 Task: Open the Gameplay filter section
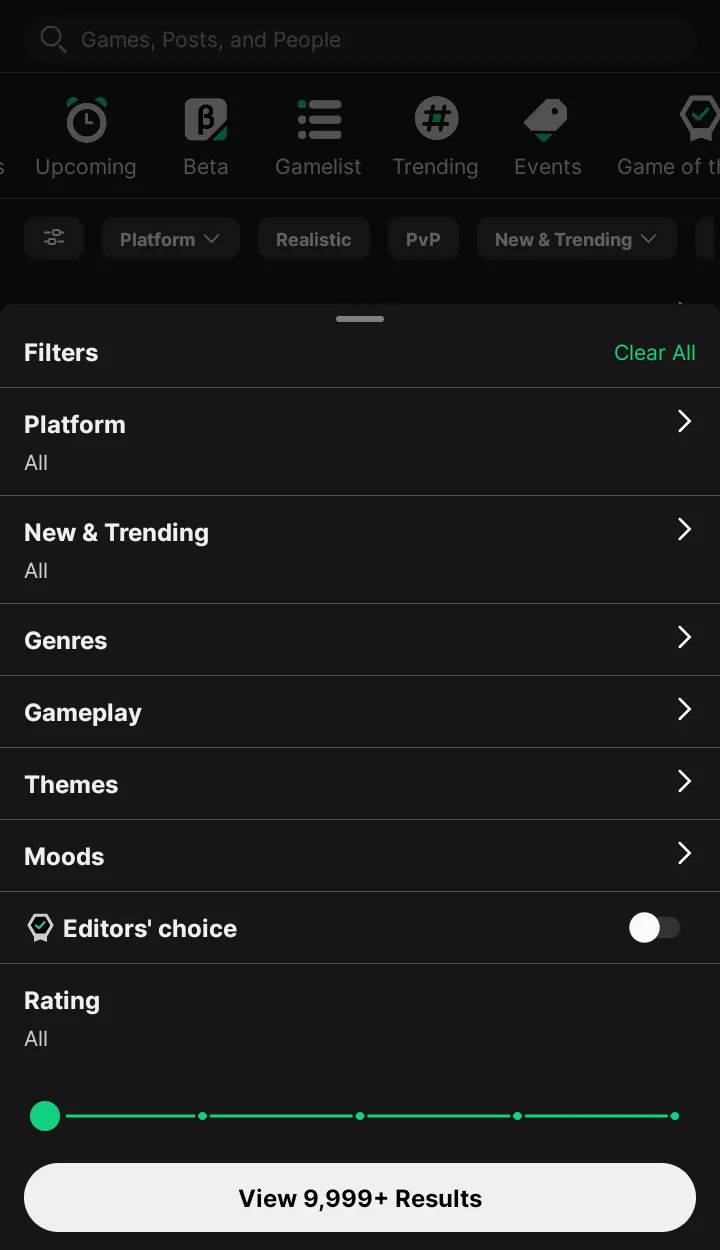(360, 712)
